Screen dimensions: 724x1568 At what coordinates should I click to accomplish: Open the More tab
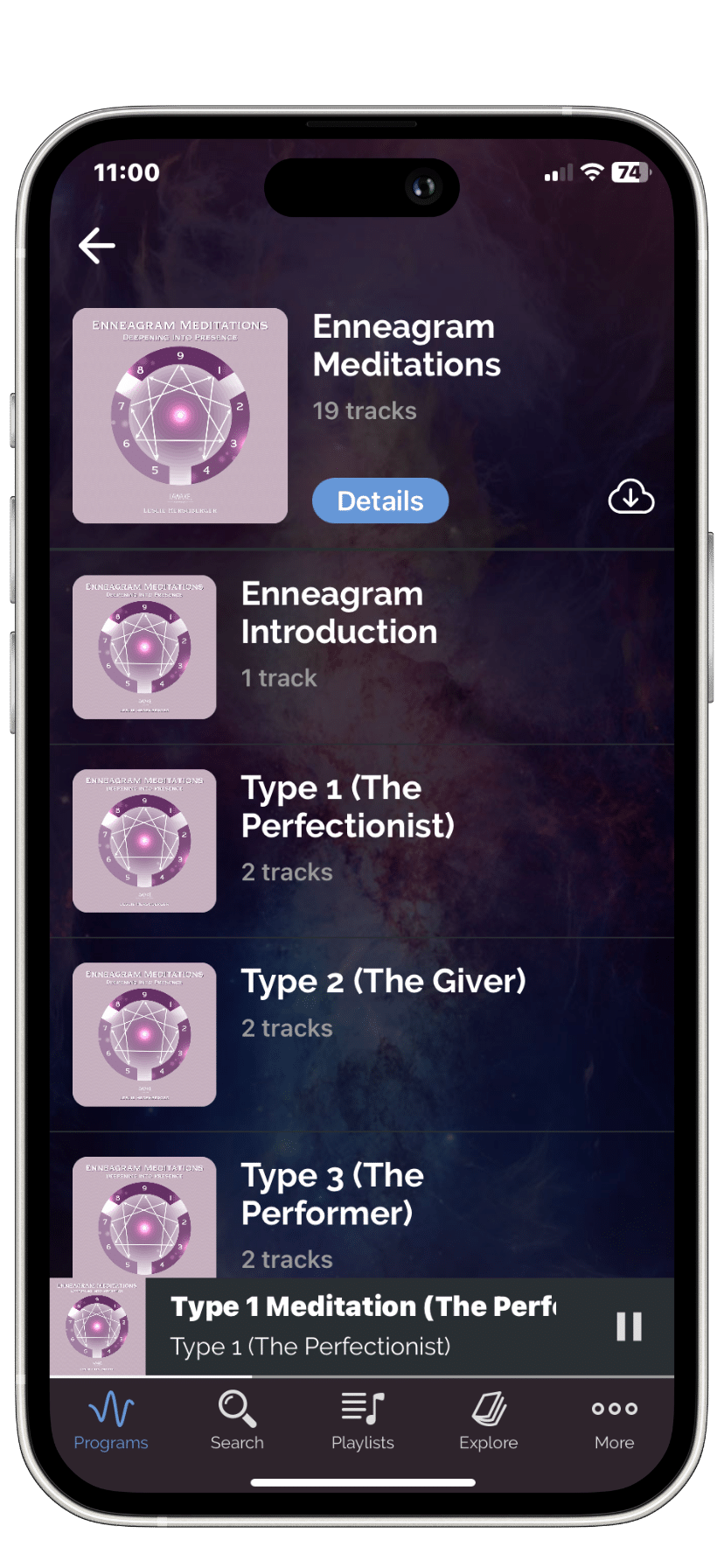point(615,1421)
